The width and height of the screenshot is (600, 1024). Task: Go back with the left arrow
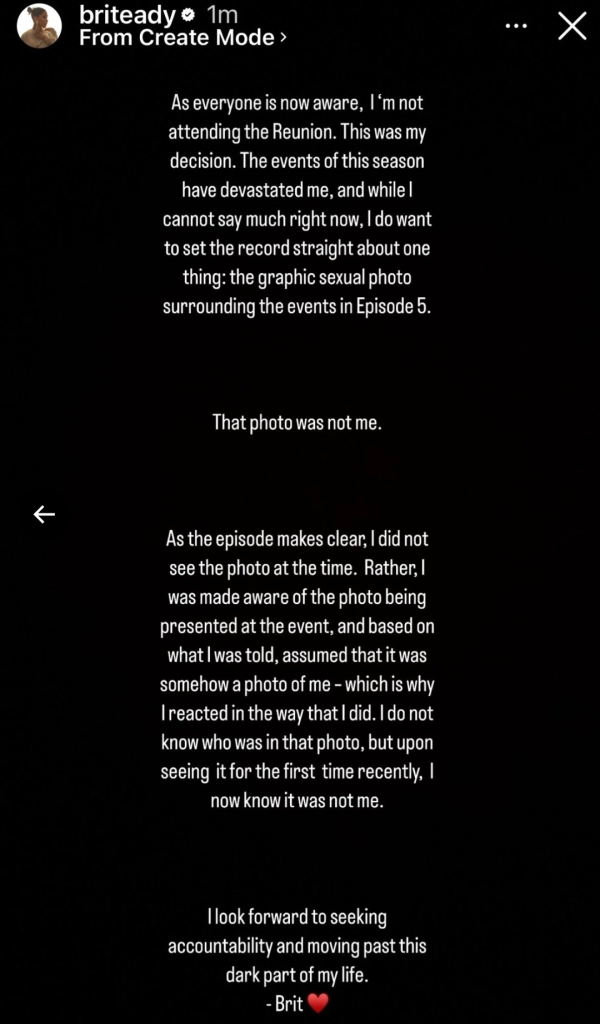coord(44,514)
